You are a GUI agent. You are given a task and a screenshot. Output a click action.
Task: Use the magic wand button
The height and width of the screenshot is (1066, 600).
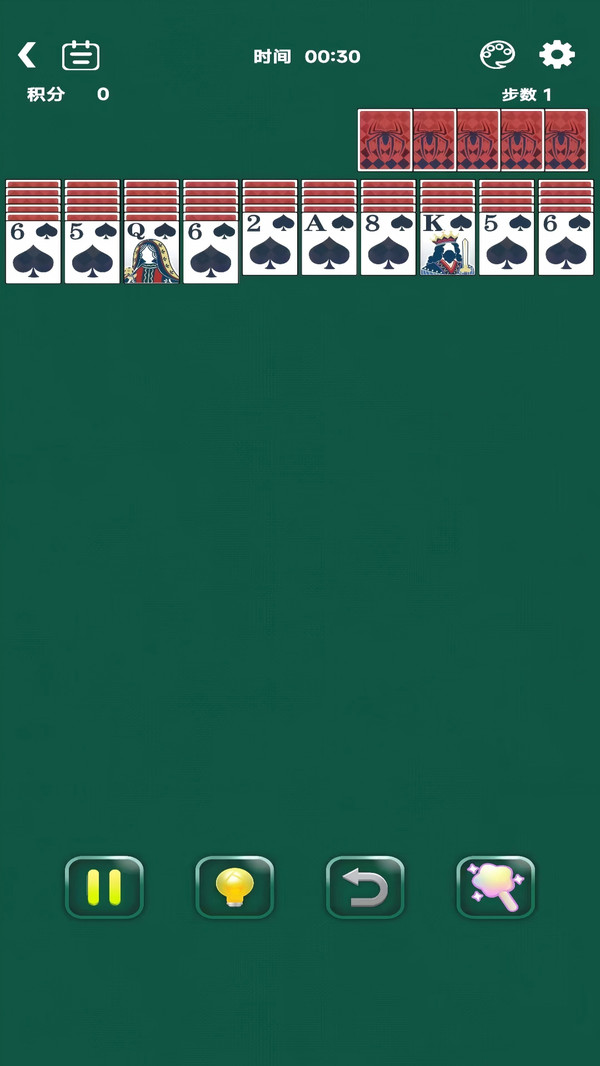[x=496, y=887]
